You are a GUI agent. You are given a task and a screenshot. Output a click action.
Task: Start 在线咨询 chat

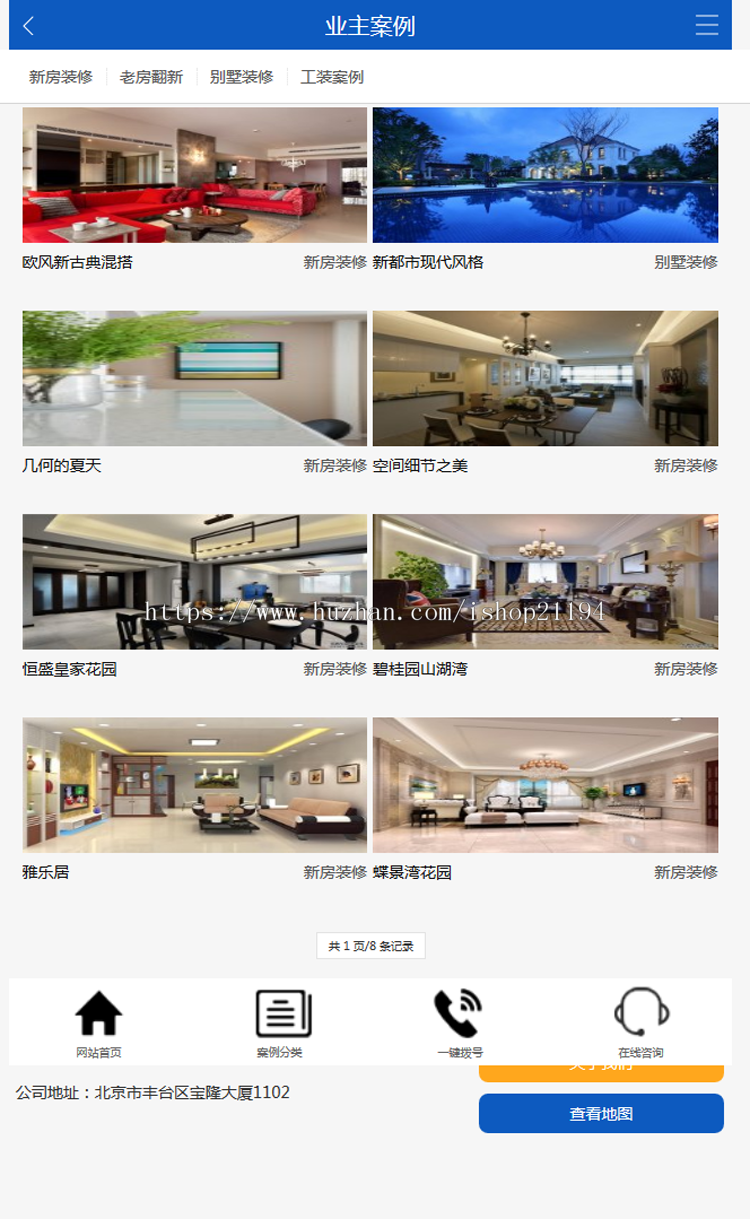click(x=641, y=1022)
